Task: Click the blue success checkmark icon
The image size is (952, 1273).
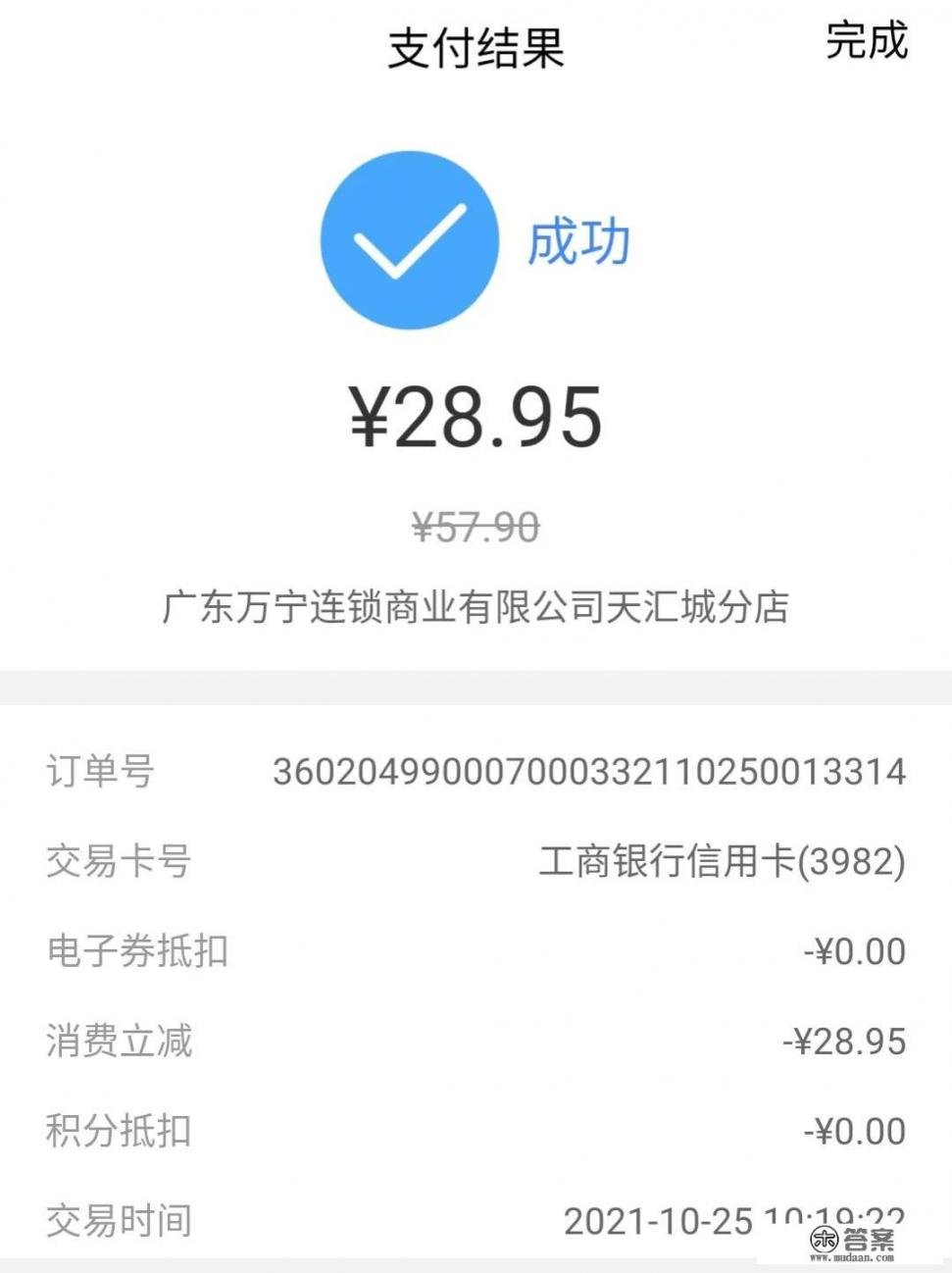Action: pyautogui.click(x=412, y=240)
